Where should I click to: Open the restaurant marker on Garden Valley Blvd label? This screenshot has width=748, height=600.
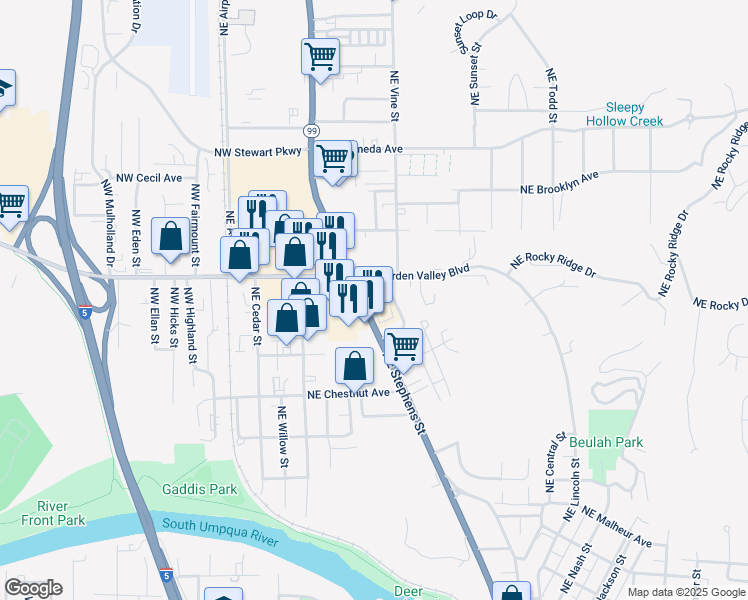(374, 284)
